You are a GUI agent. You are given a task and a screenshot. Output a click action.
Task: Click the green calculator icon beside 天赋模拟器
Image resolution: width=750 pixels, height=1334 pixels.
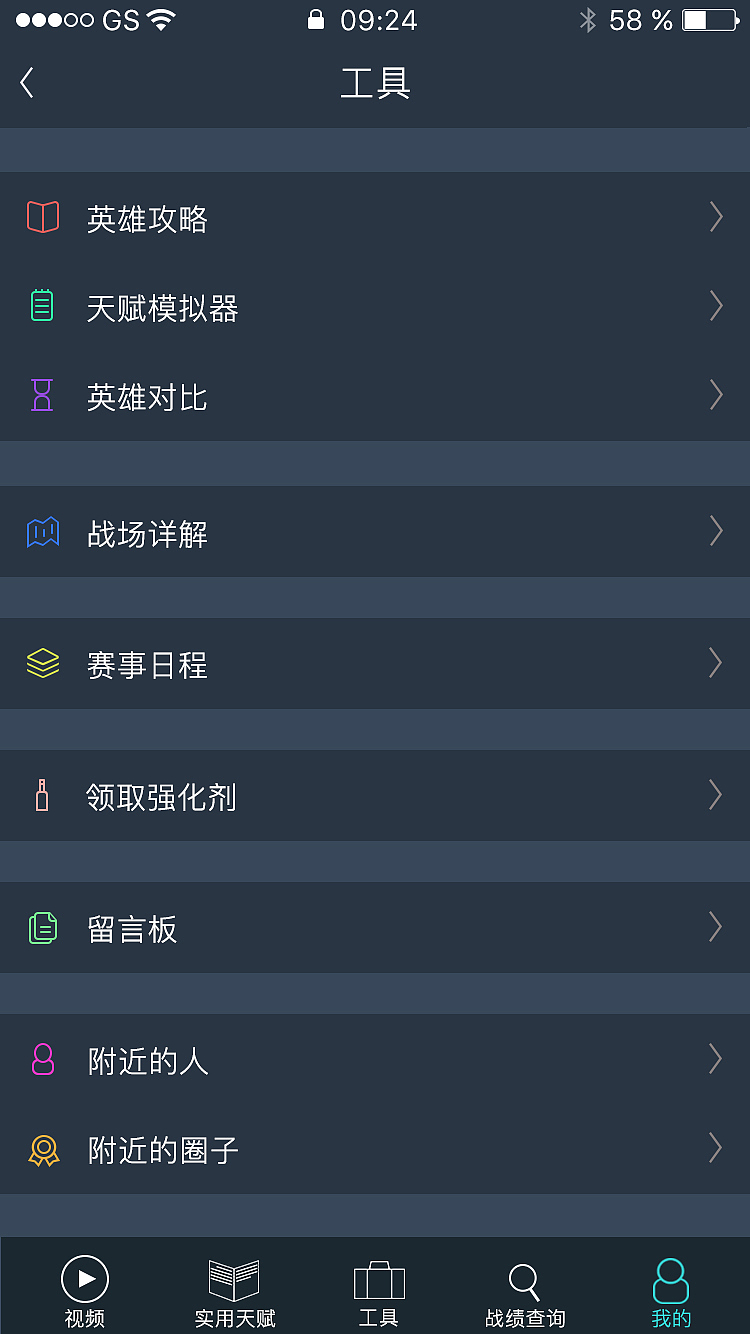pyautogui.click(x=44, y=306)
